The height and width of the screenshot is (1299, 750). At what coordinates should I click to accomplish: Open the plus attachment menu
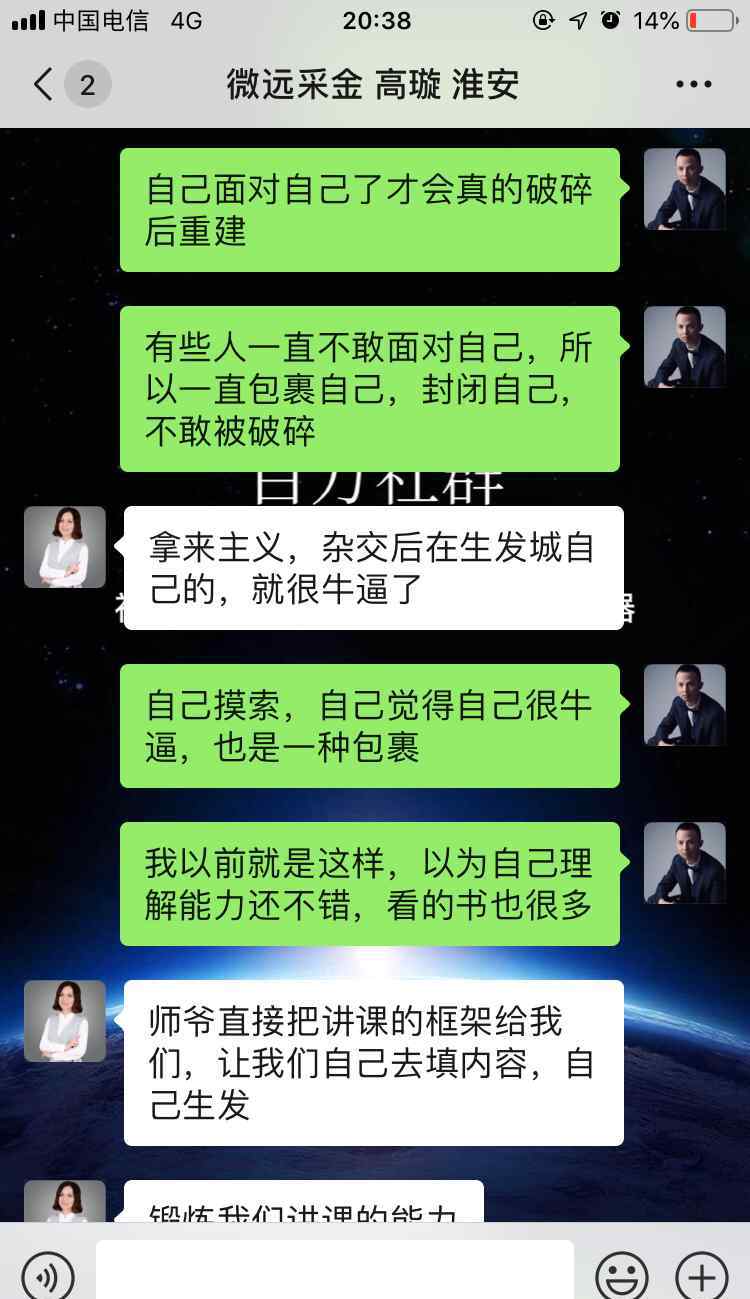tap(702, 1275)
